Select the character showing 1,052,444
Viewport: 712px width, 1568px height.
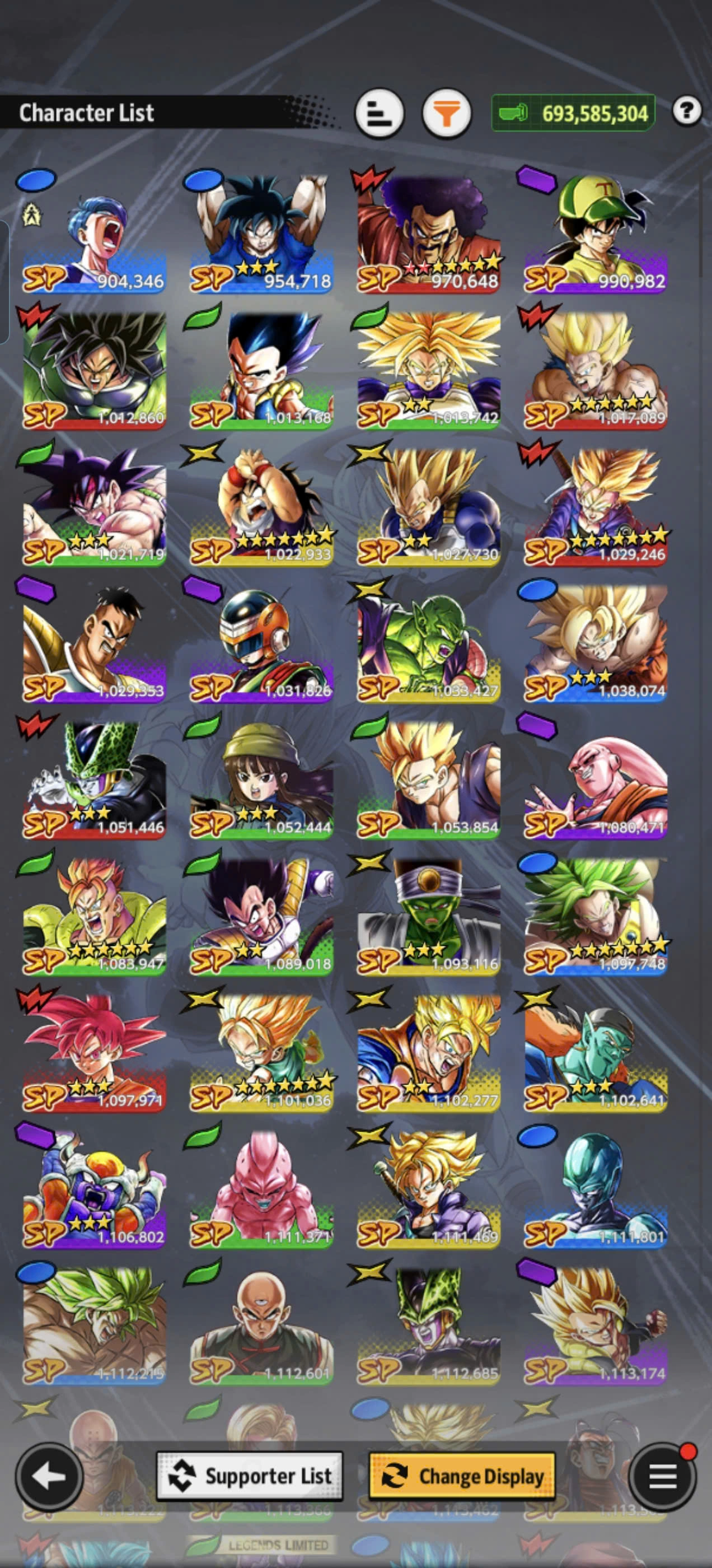(261, 780)
